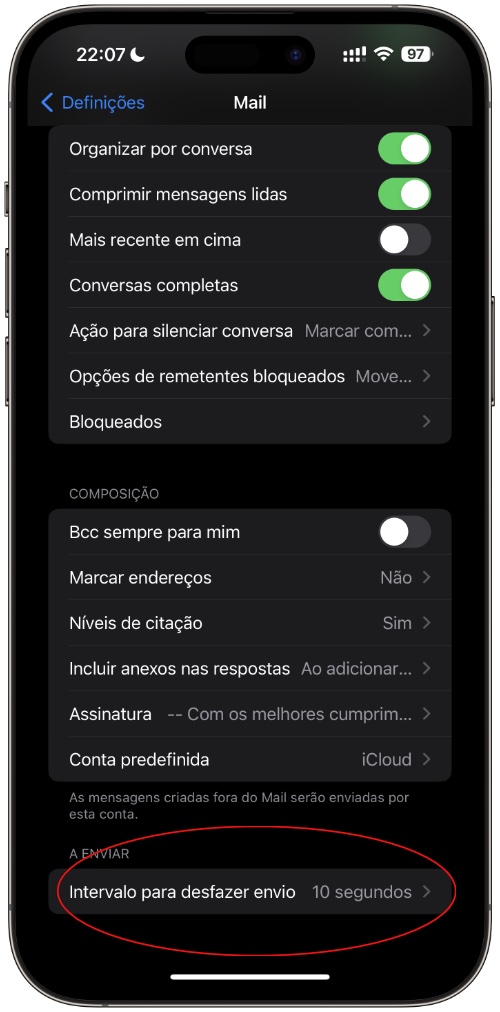This screenshot has height=1012, width=500.
Task: Open Intervalo para desfazer envio
Action: click(250, 892)
